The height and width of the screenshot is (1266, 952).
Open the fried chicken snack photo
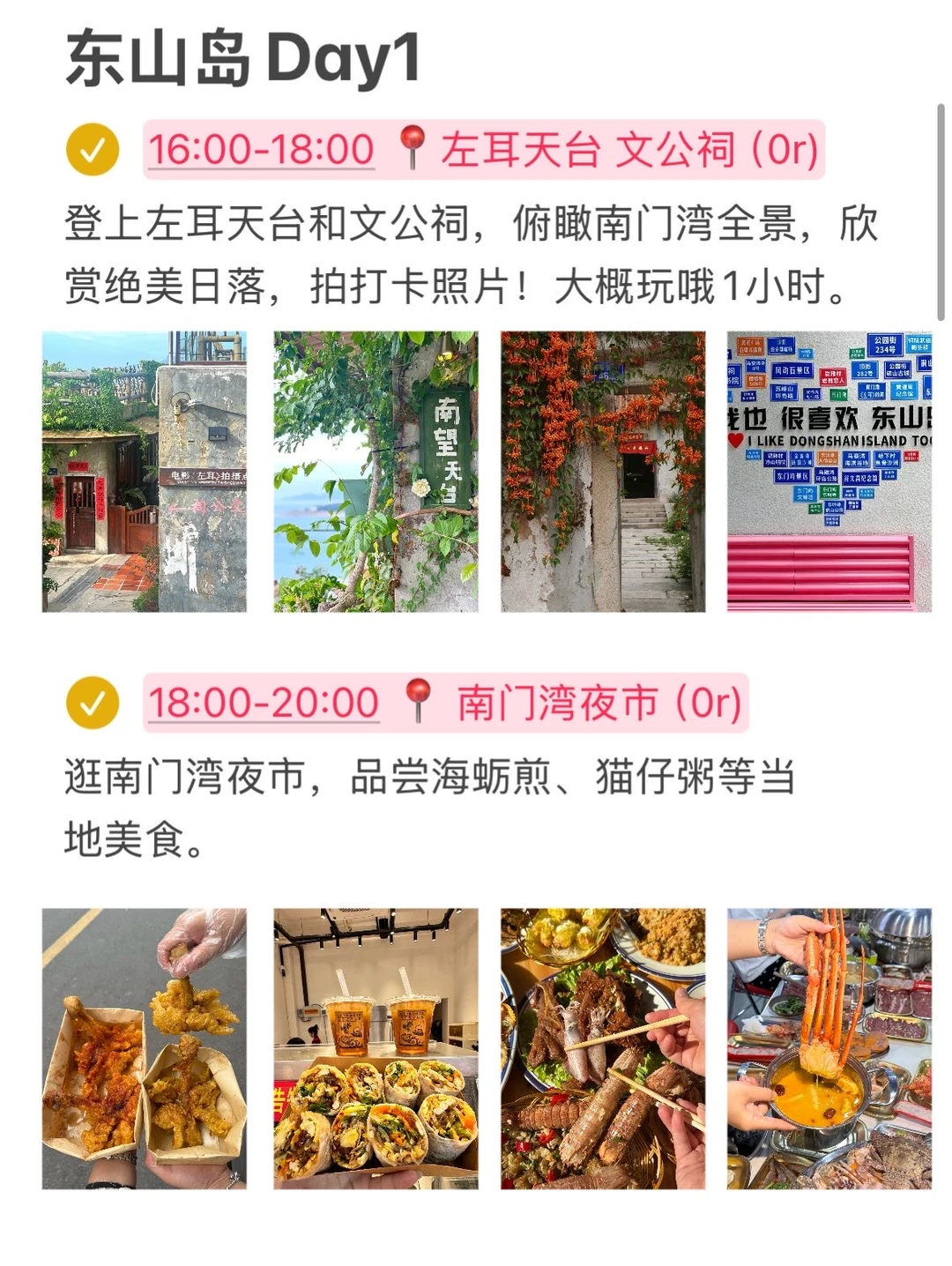145,1049
